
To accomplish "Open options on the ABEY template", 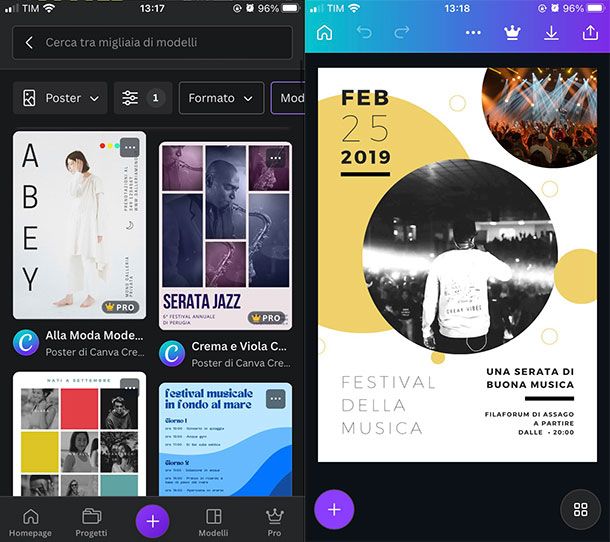I will [129, 147].
